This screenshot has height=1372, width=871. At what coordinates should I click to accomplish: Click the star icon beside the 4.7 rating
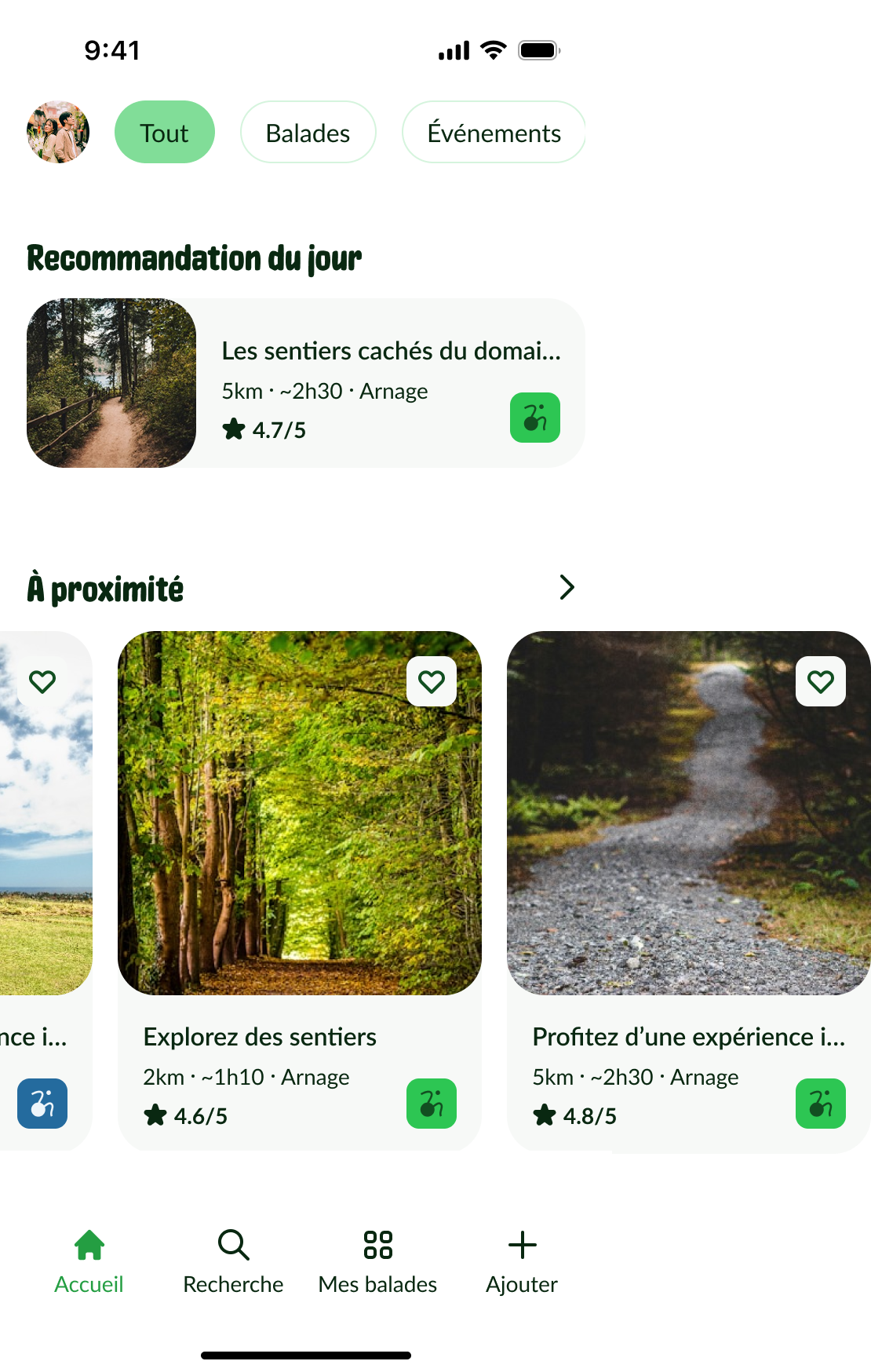coord(234,429)
